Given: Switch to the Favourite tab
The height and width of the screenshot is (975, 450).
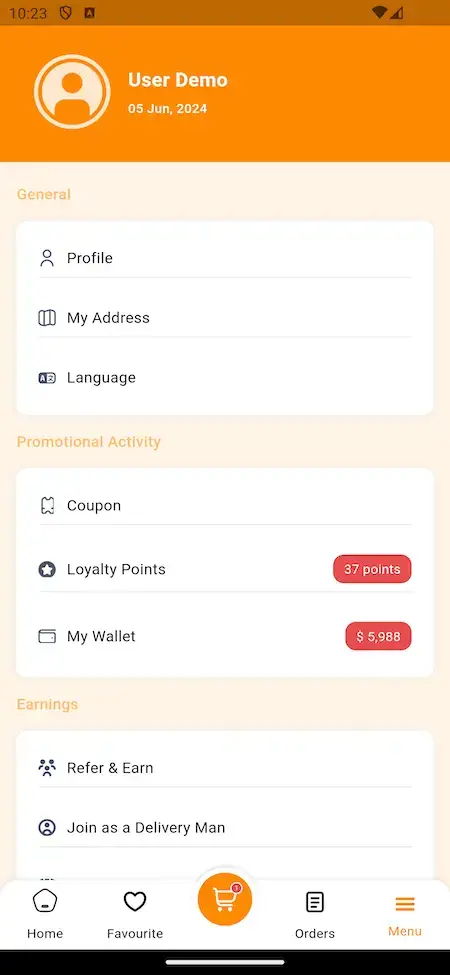Looking at the screenshot, I should click(x=135, y=914).
